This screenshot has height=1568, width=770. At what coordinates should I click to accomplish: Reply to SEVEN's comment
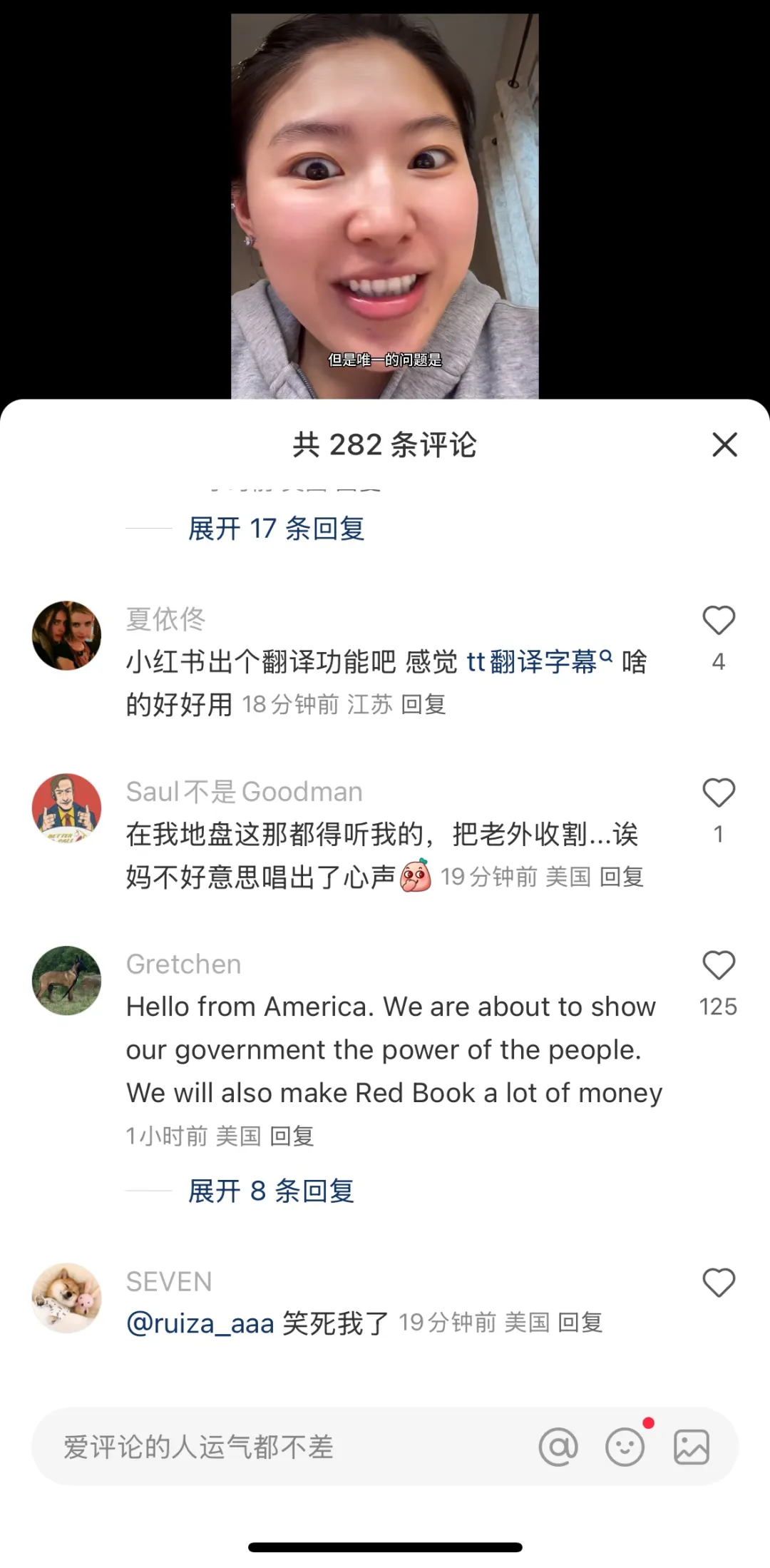click(580, 1323)
